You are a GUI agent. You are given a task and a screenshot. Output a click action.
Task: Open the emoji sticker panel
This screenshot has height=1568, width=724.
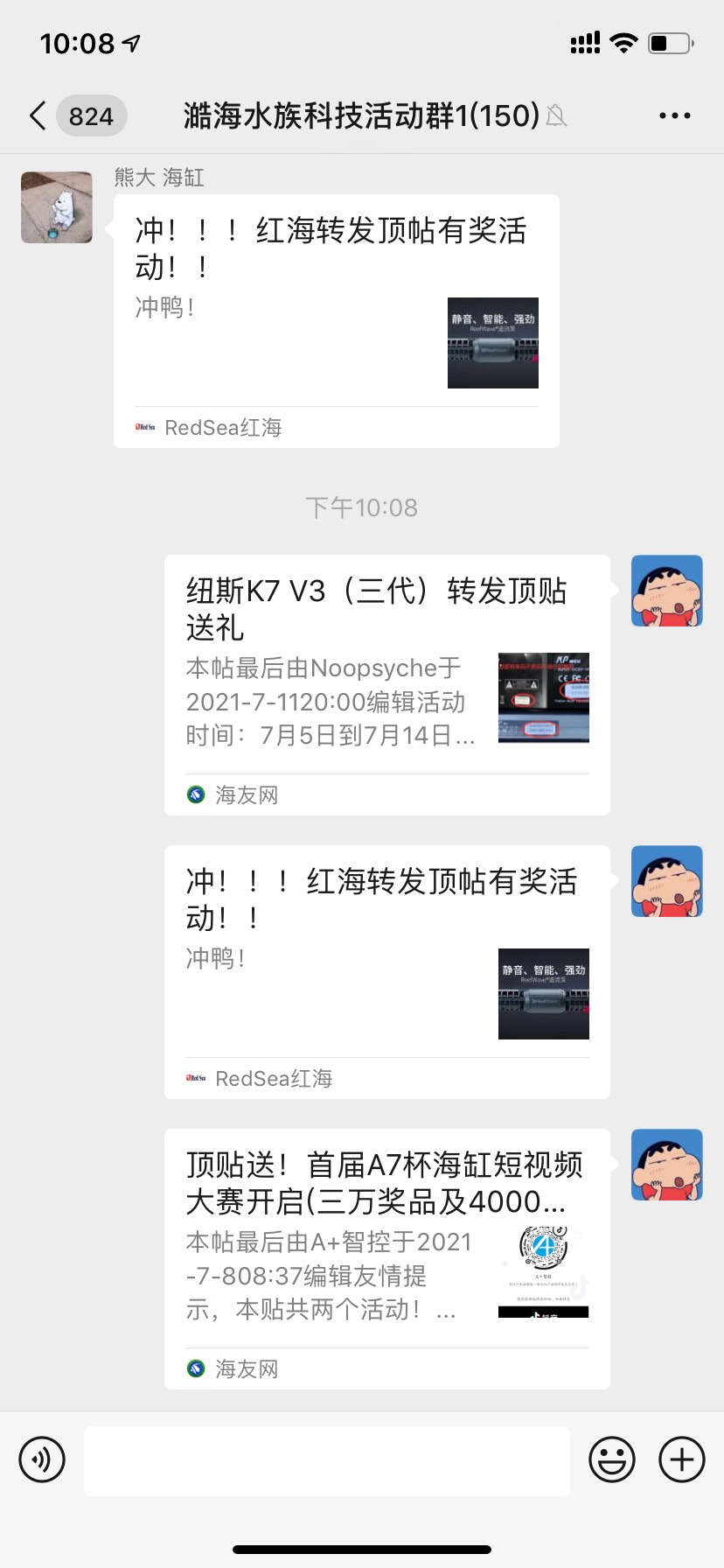coord(611,1459)
